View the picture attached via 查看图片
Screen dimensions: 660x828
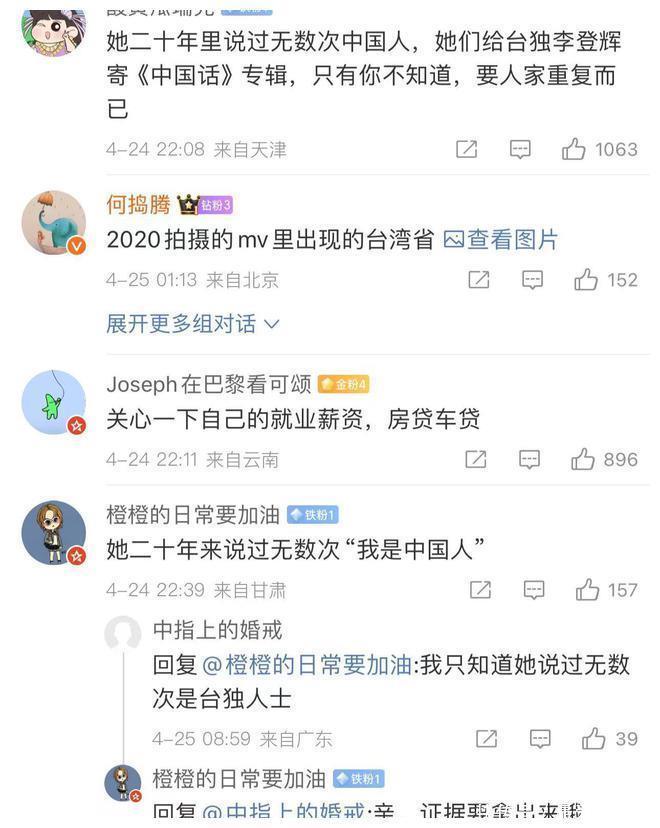tap(501, 240)
